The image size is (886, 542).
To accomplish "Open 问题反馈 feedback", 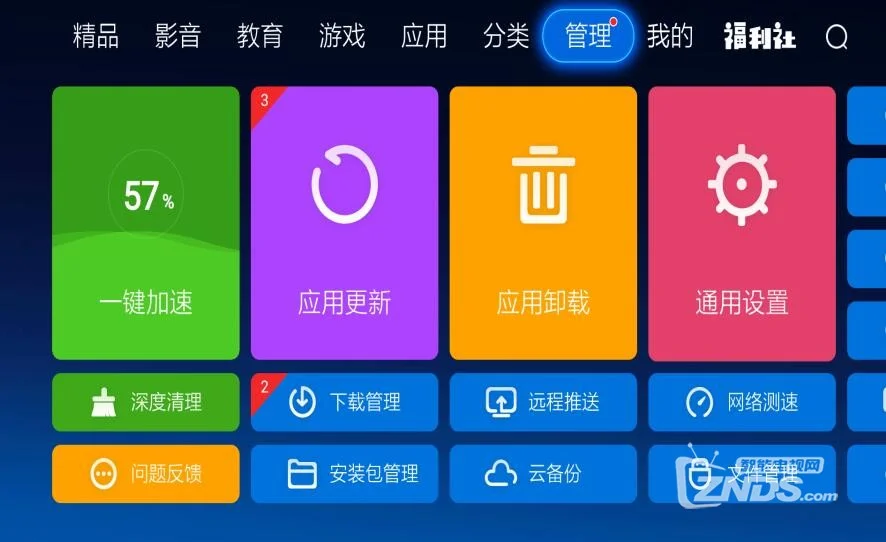I will (x=146, y=473).
